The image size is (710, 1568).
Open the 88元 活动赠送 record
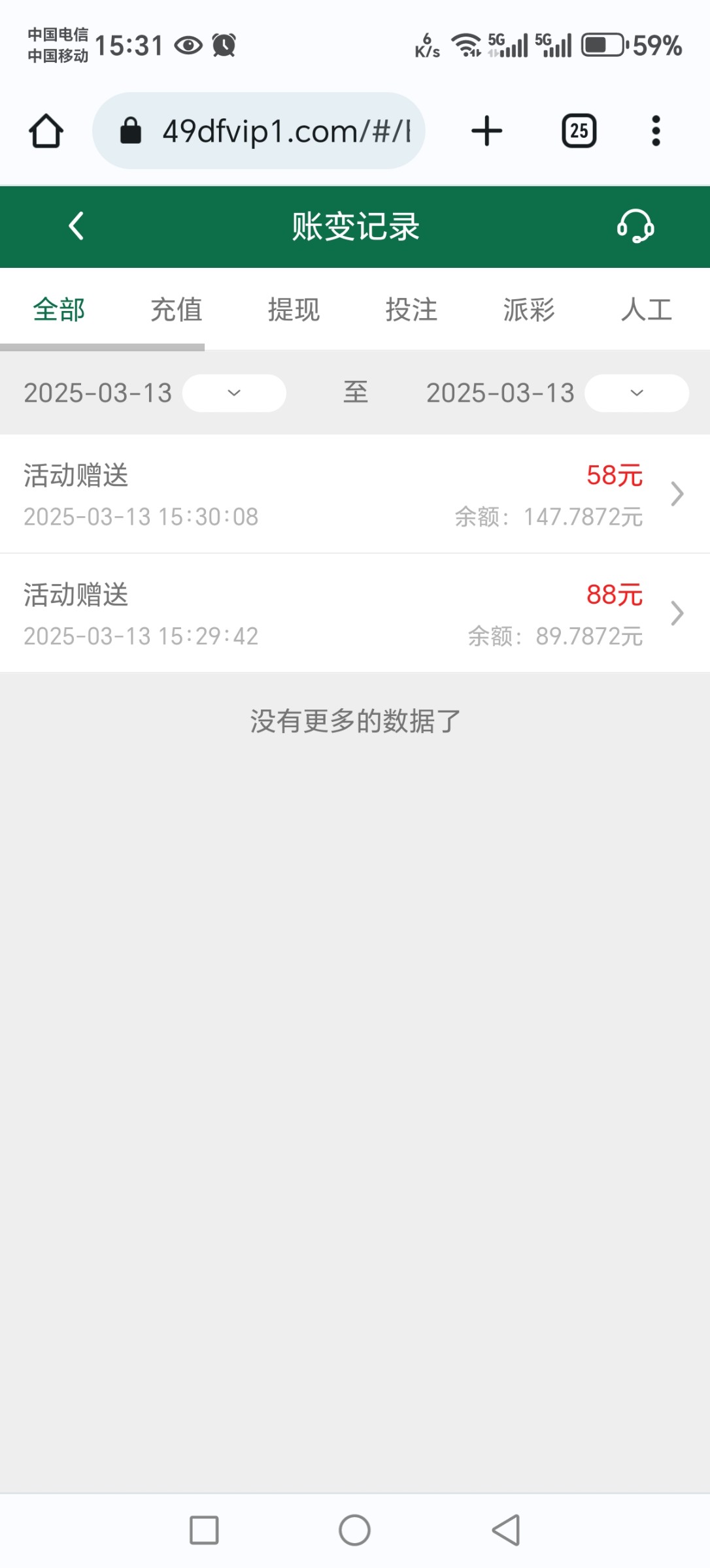point(355,613)
